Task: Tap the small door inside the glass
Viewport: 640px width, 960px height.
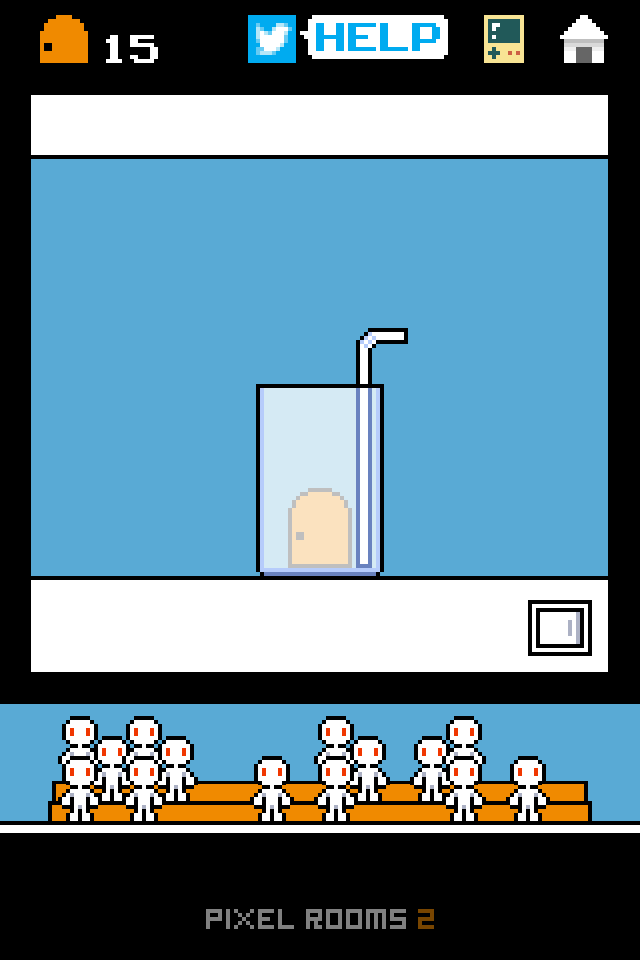Action: pos(320,529)
